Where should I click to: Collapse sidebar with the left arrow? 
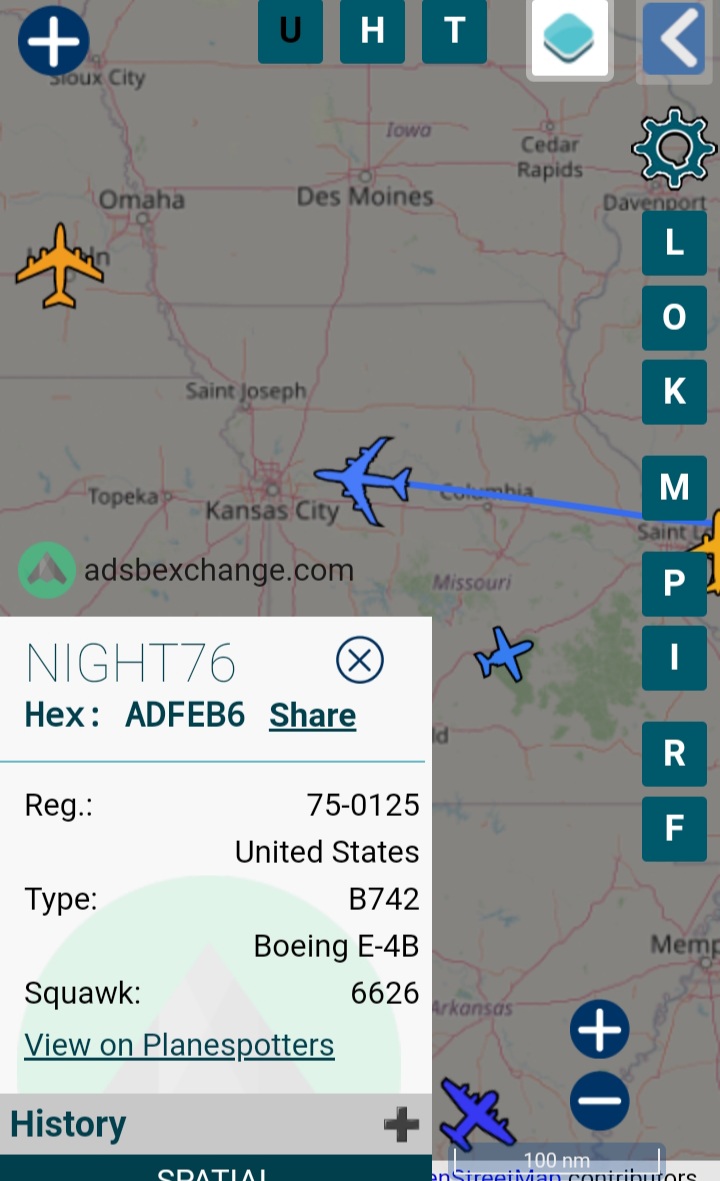click(x=674, y=38)
